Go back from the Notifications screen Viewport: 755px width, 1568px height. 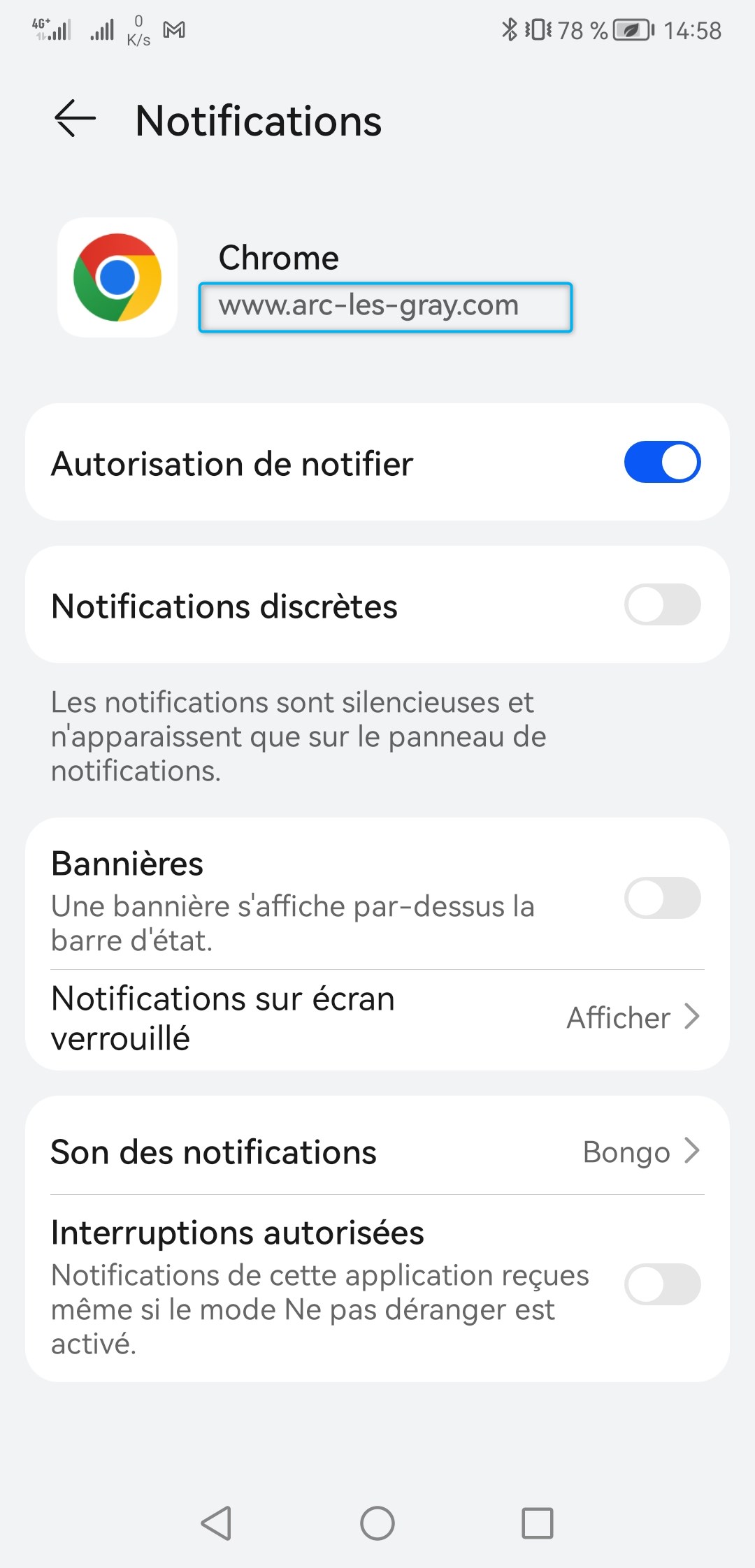coord(75,119)
